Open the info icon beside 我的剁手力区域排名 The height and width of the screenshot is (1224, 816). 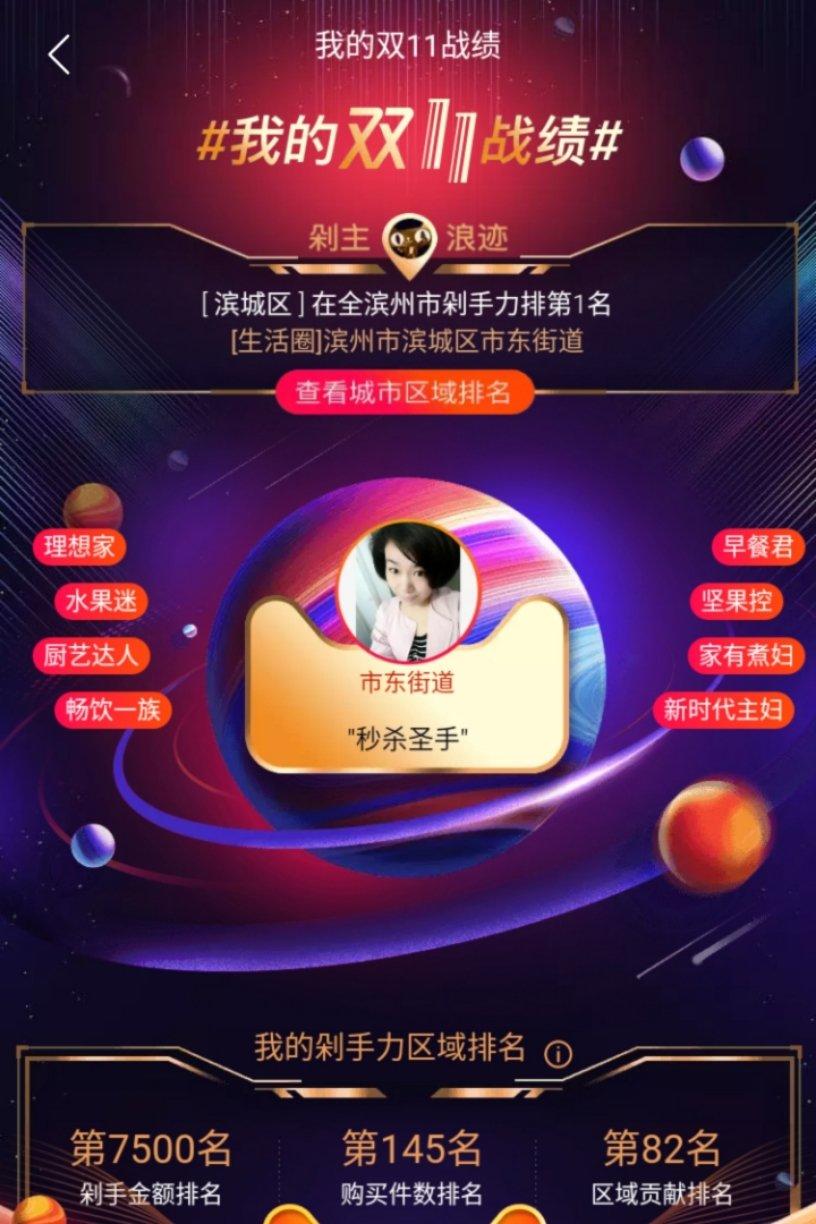pyautogui.click(x=558, y=1053)
